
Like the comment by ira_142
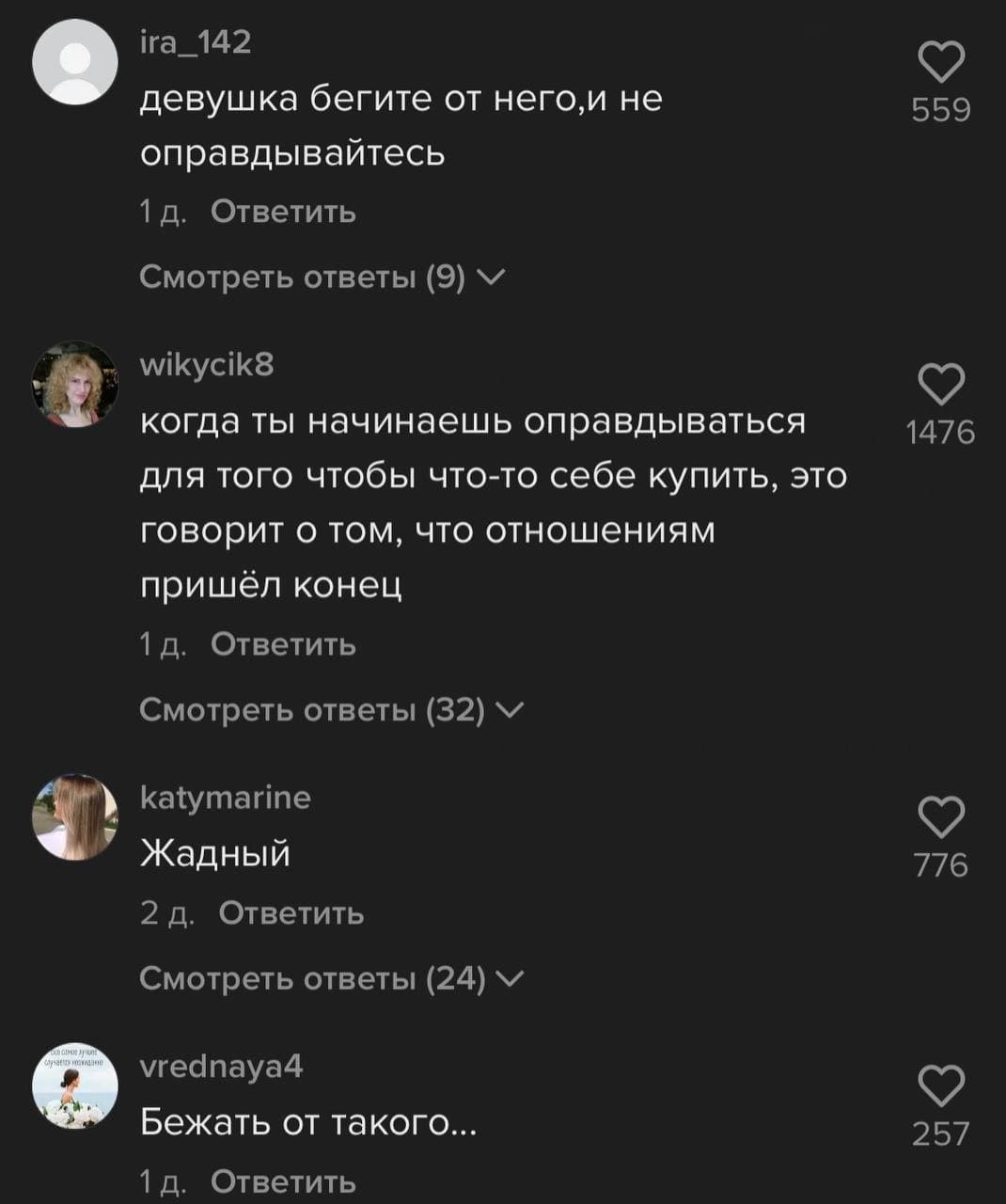coord(939,64)
